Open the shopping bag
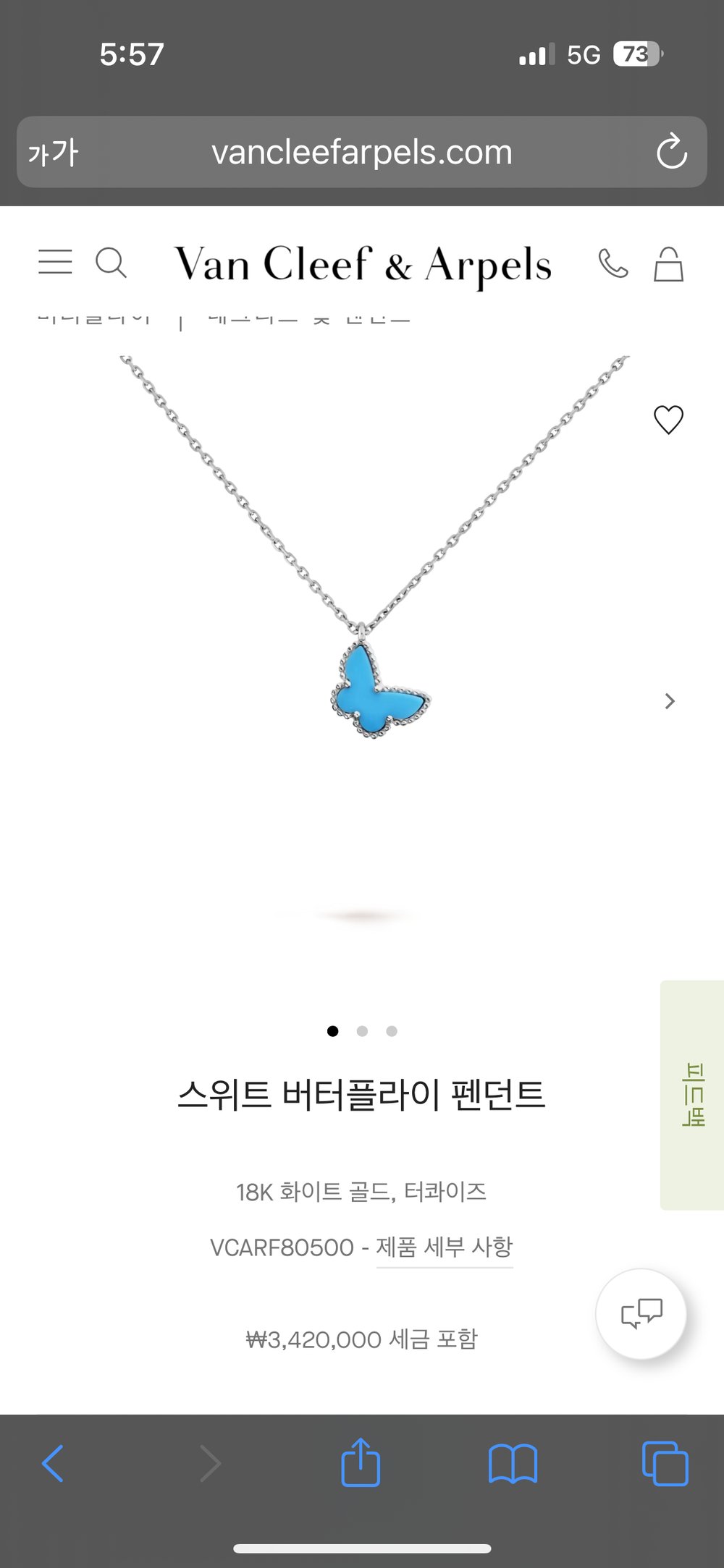This screenshot has height=1568, width=724. (x=668, y=264)
